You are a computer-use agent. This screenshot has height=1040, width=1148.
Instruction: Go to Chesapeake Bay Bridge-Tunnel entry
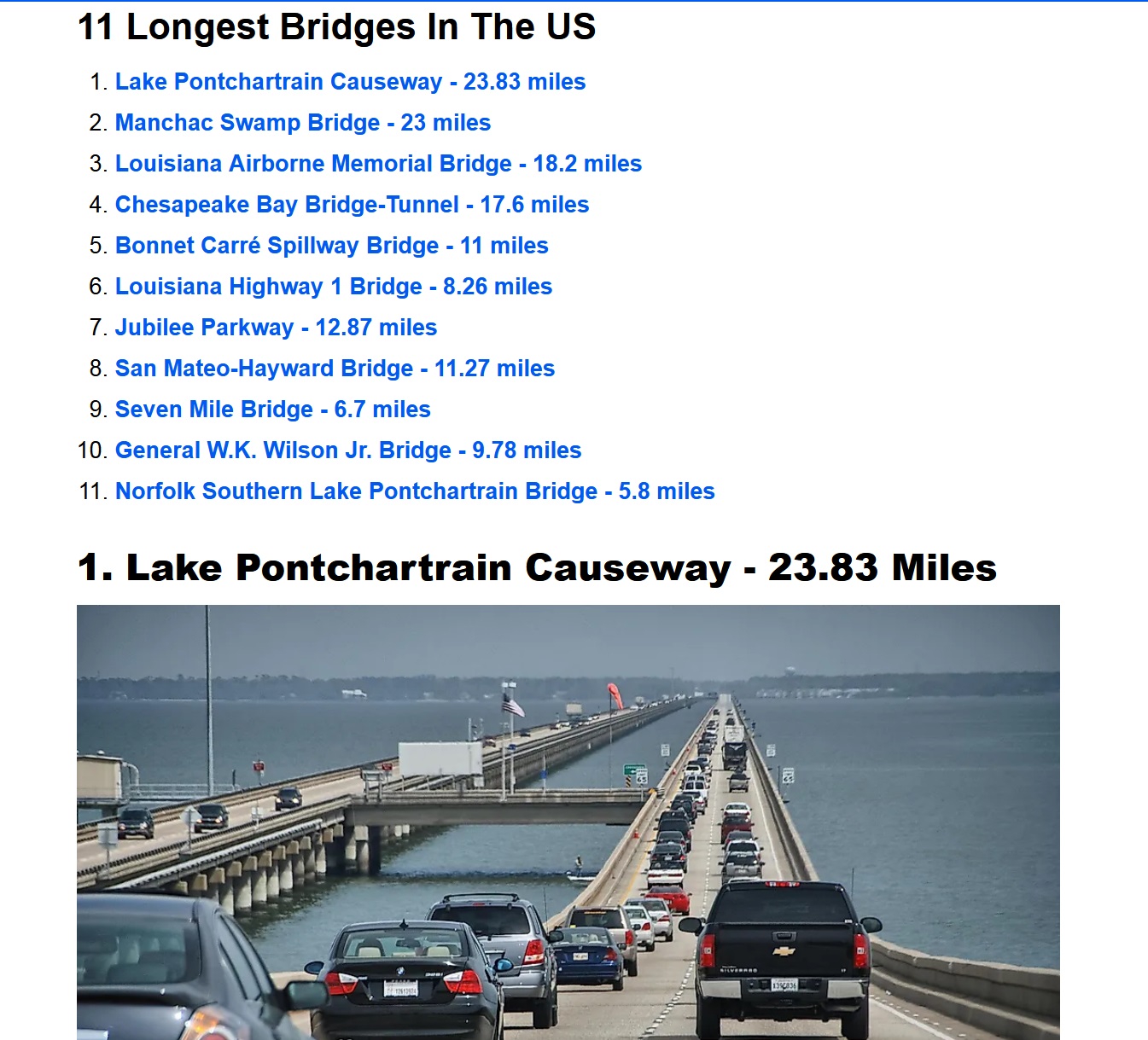click(x=352, y=205)
